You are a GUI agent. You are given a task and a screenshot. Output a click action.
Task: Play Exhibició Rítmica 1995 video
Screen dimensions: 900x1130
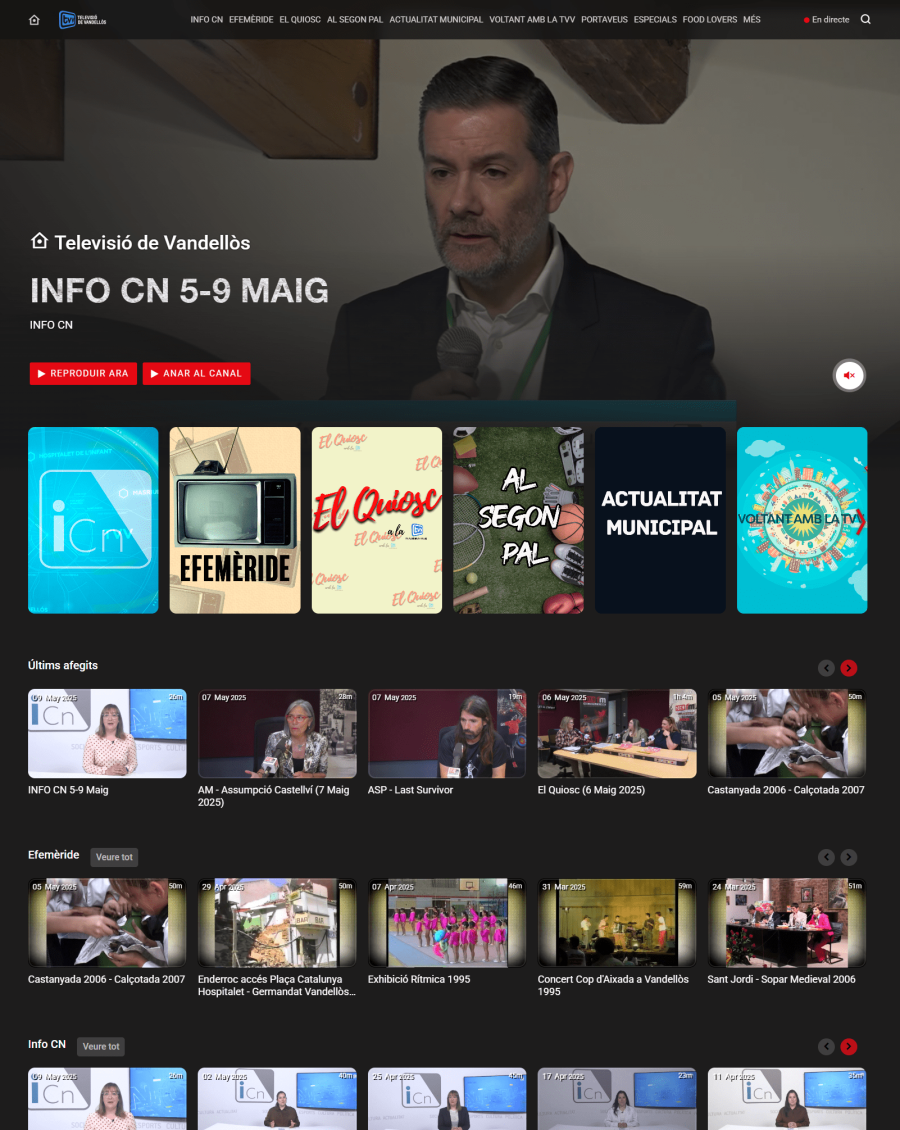click(447, 923)
